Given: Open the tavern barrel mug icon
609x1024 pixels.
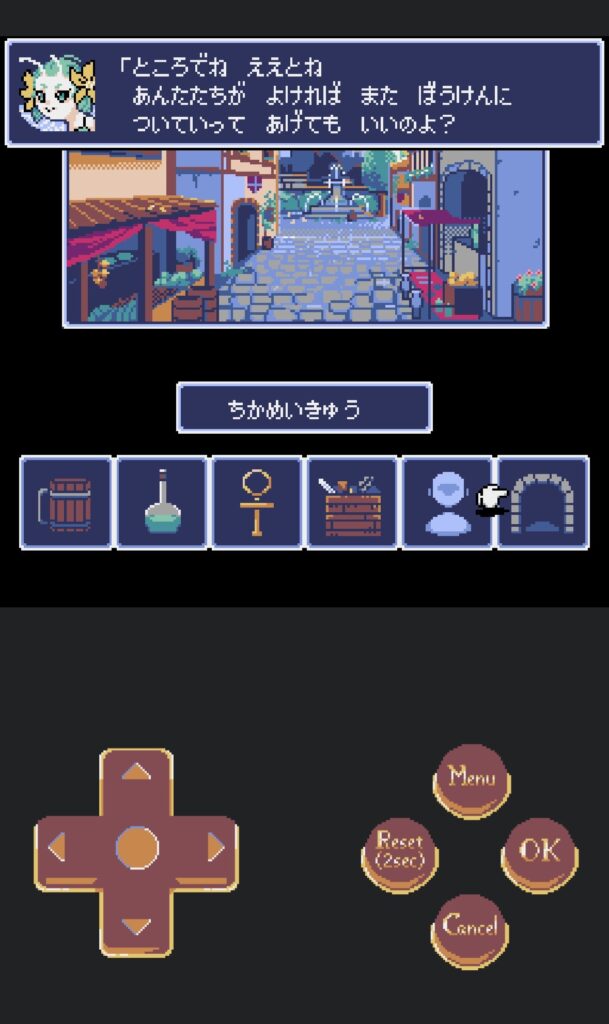Looking at the screenshot, I should click(x=66, y=503).
